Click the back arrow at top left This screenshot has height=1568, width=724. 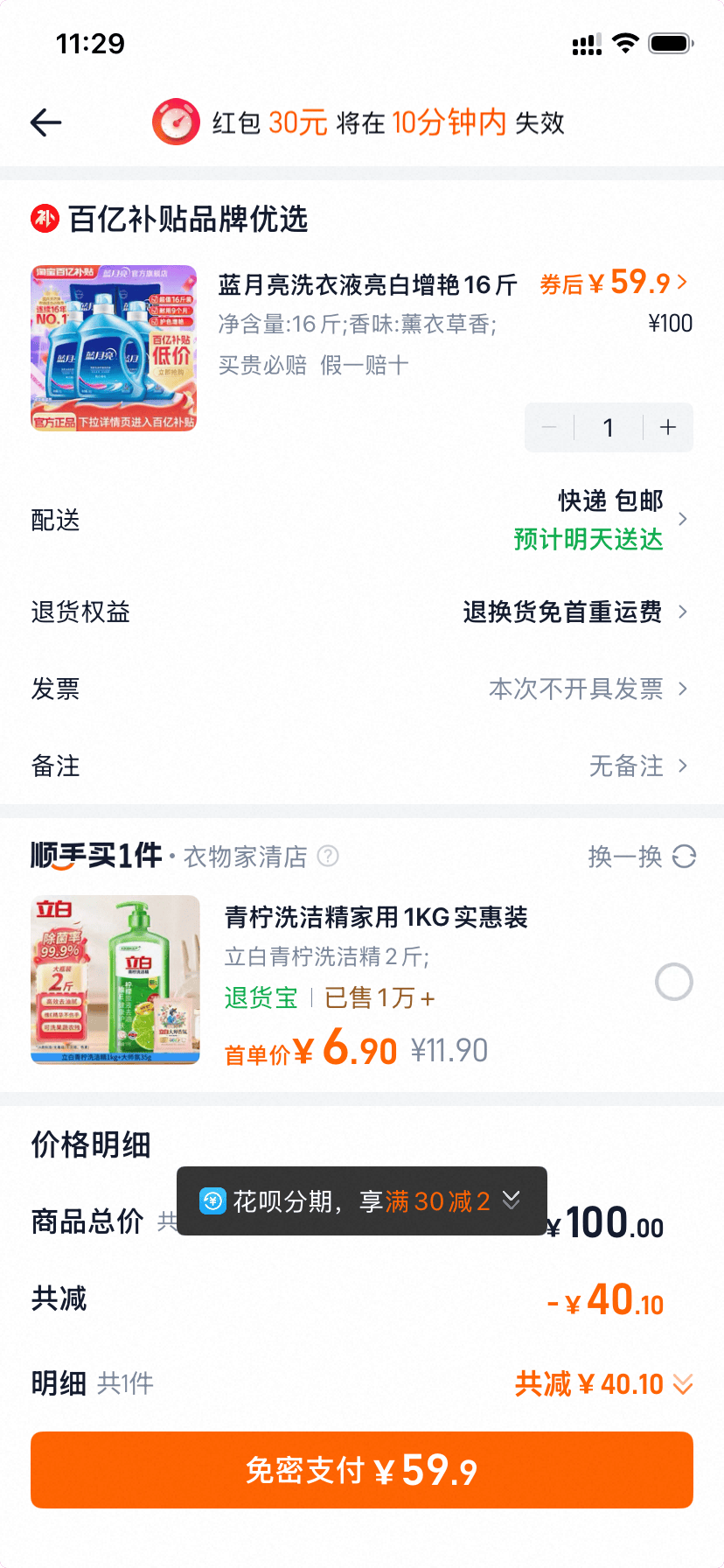(45, 122)
